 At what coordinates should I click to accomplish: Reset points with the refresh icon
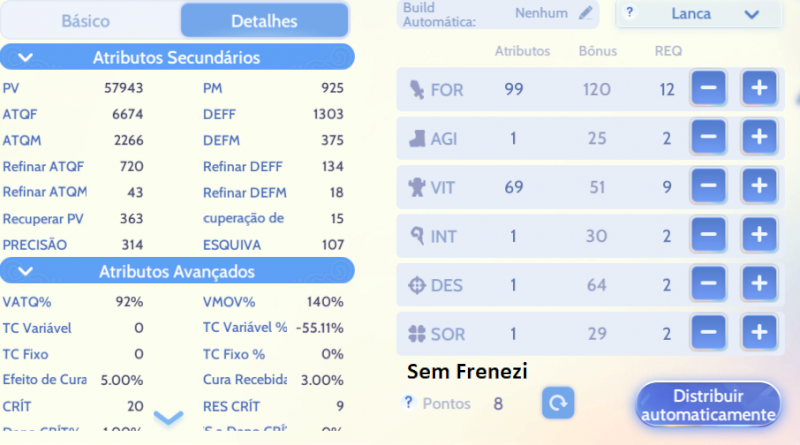click(558, 403)
